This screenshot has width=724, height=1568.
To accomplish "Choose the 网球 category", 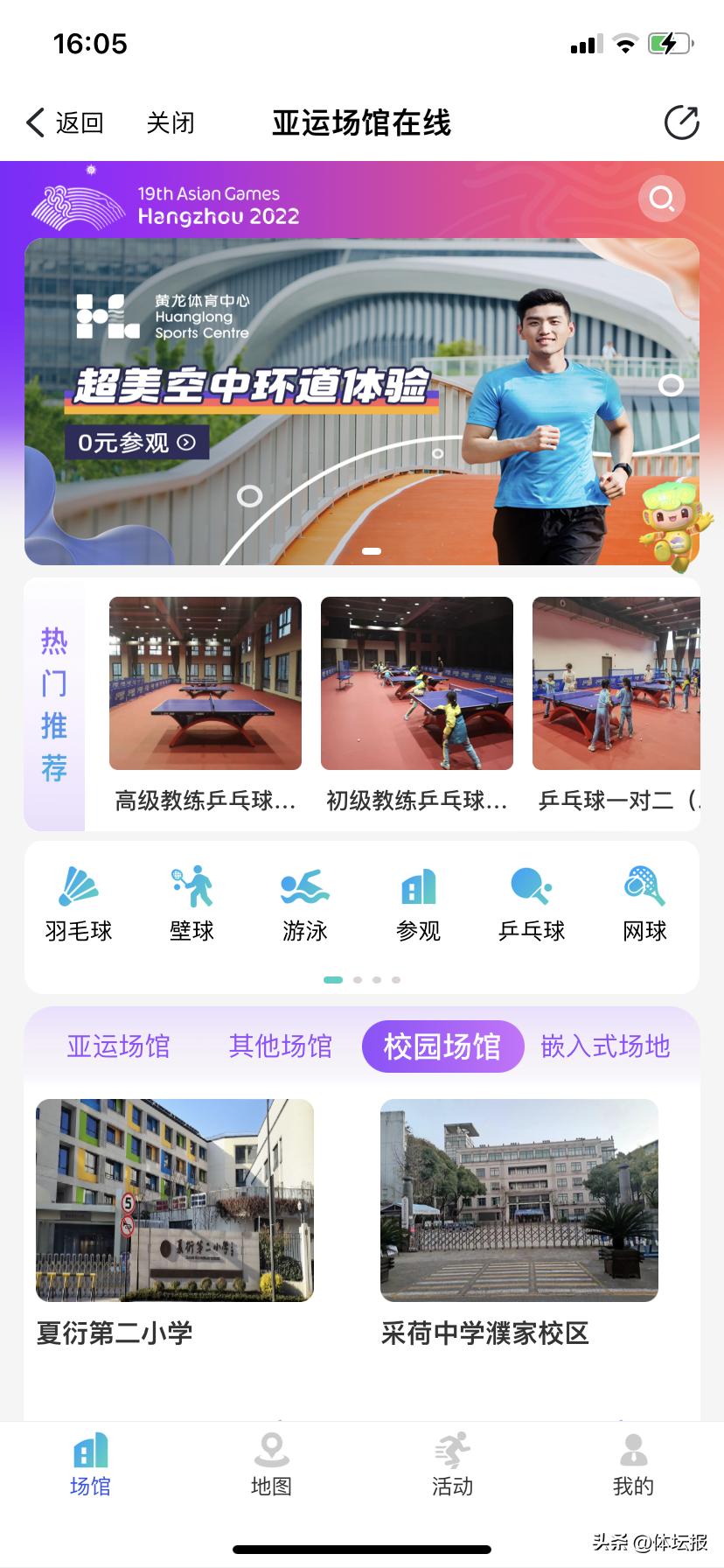I will (x=644, y=903).
